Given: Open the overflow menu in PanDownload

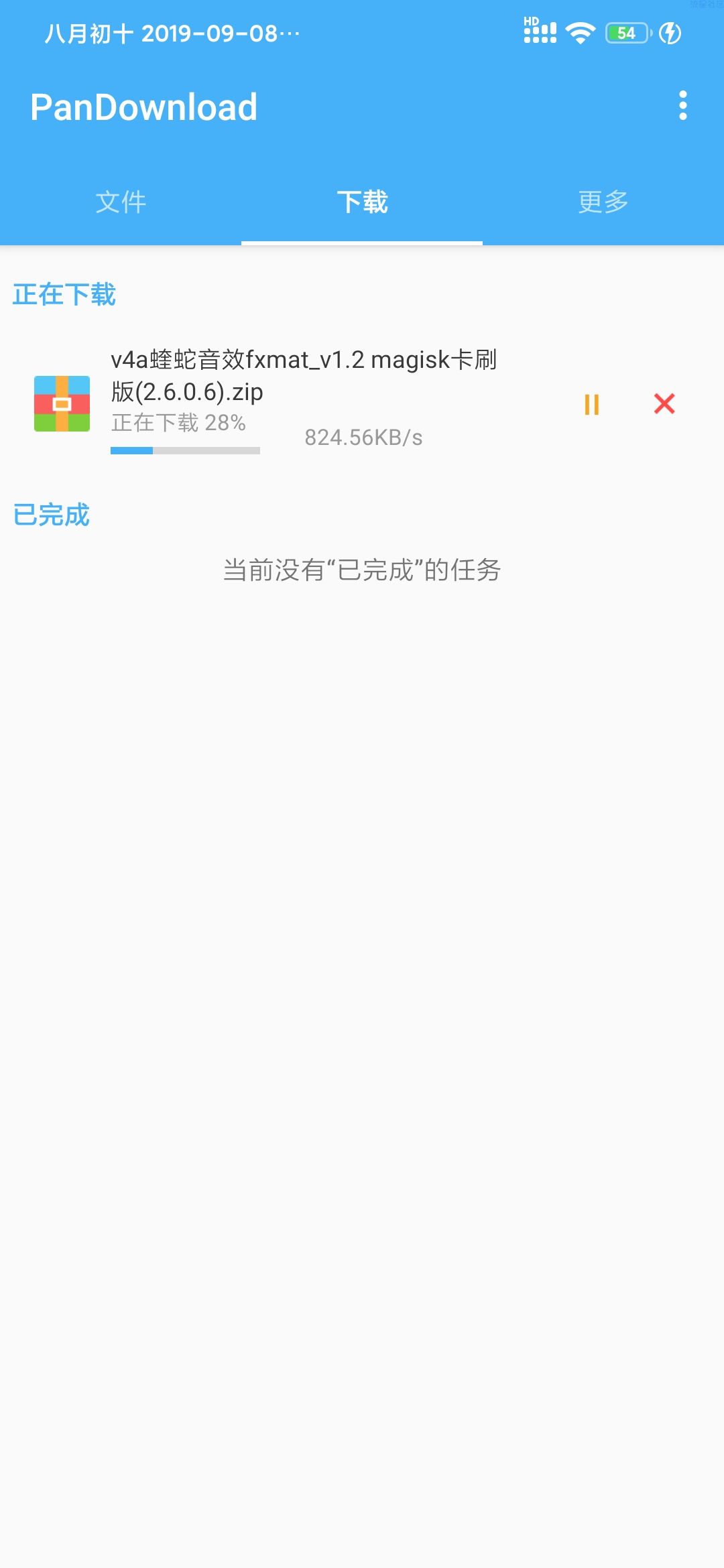Looking at the screenshot, I should click(x=682, y=106).
